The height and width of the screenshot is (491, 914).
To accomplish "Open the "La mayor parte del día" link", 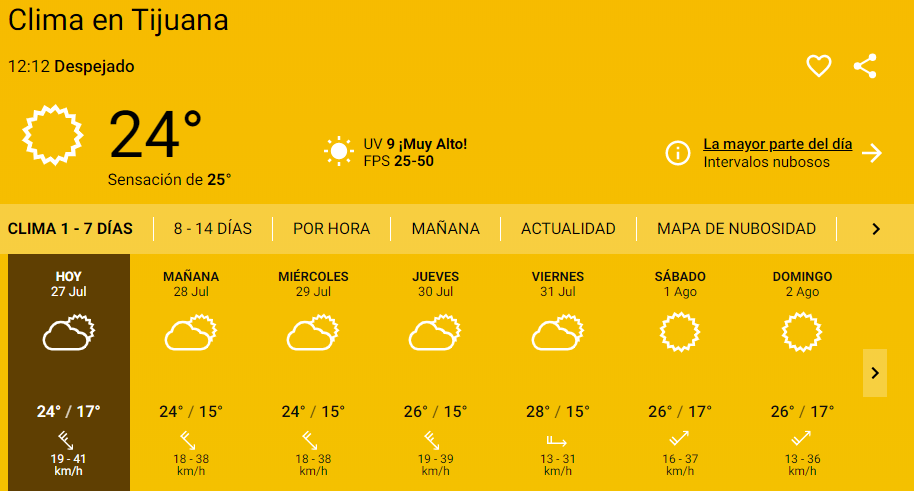I will (777, 144).
